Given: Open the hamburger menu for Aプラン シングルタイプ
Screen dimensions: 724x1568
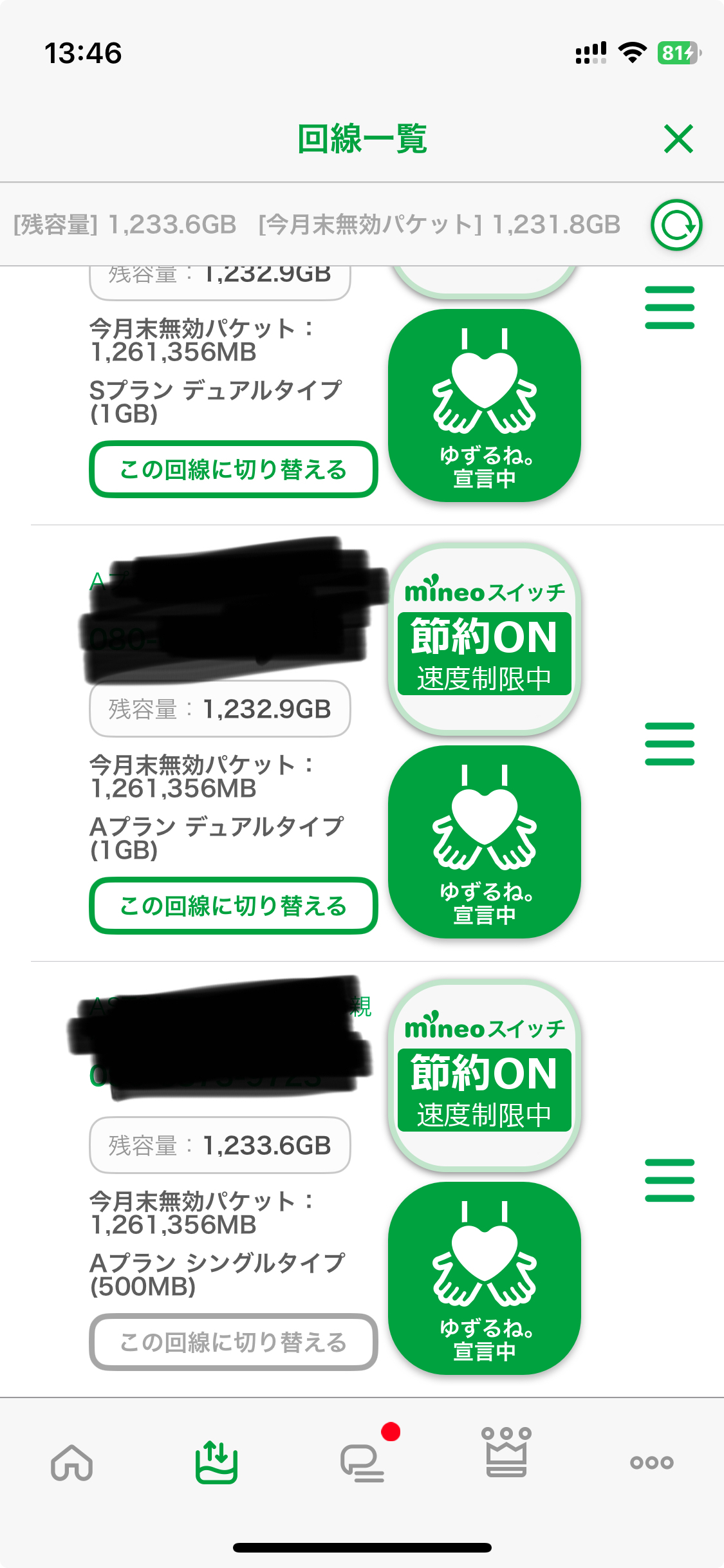Looking at the screenshot, I should click(669, 1181).
